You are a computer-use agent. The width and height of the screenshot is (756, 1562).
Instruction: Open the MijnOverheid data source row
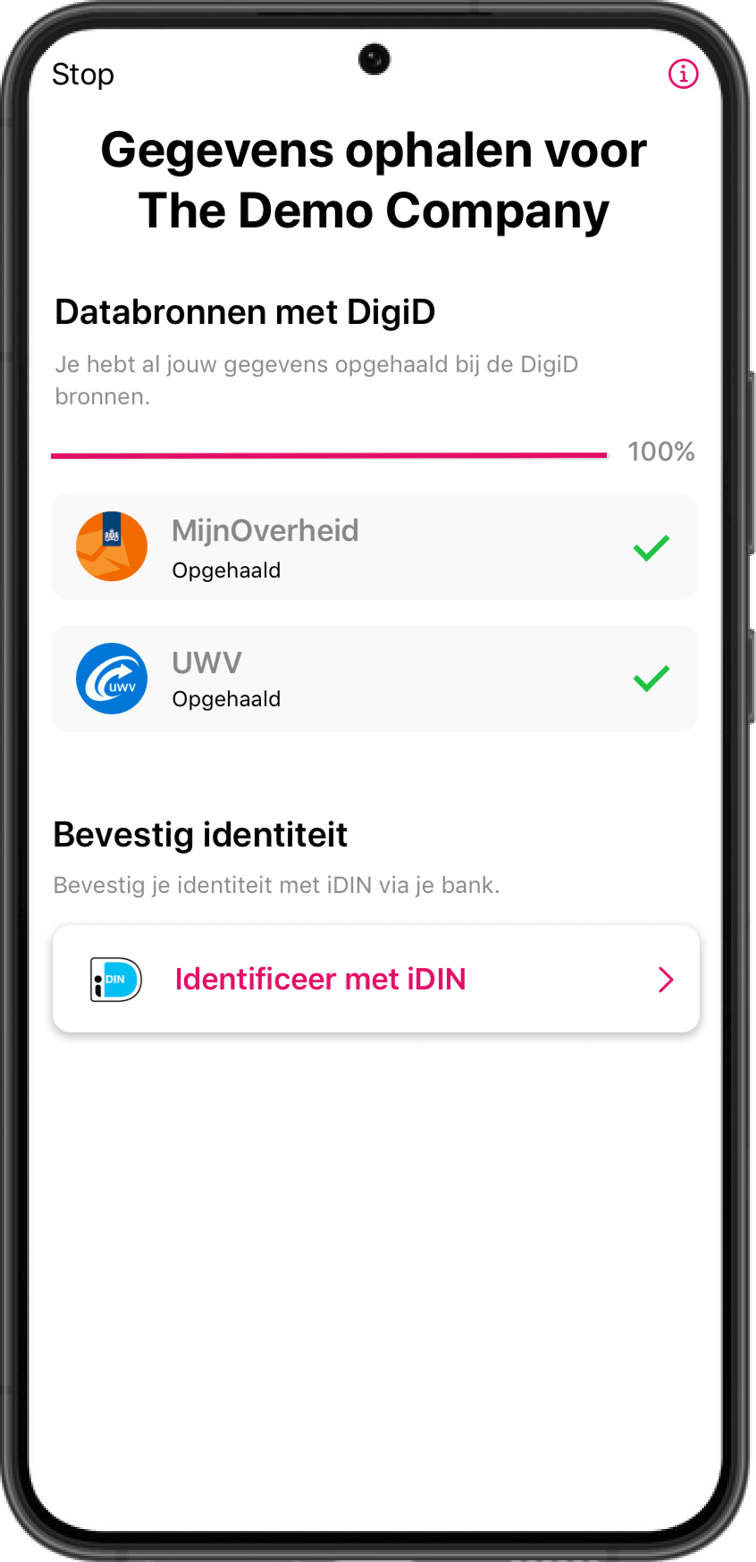[x=374, y=547]
